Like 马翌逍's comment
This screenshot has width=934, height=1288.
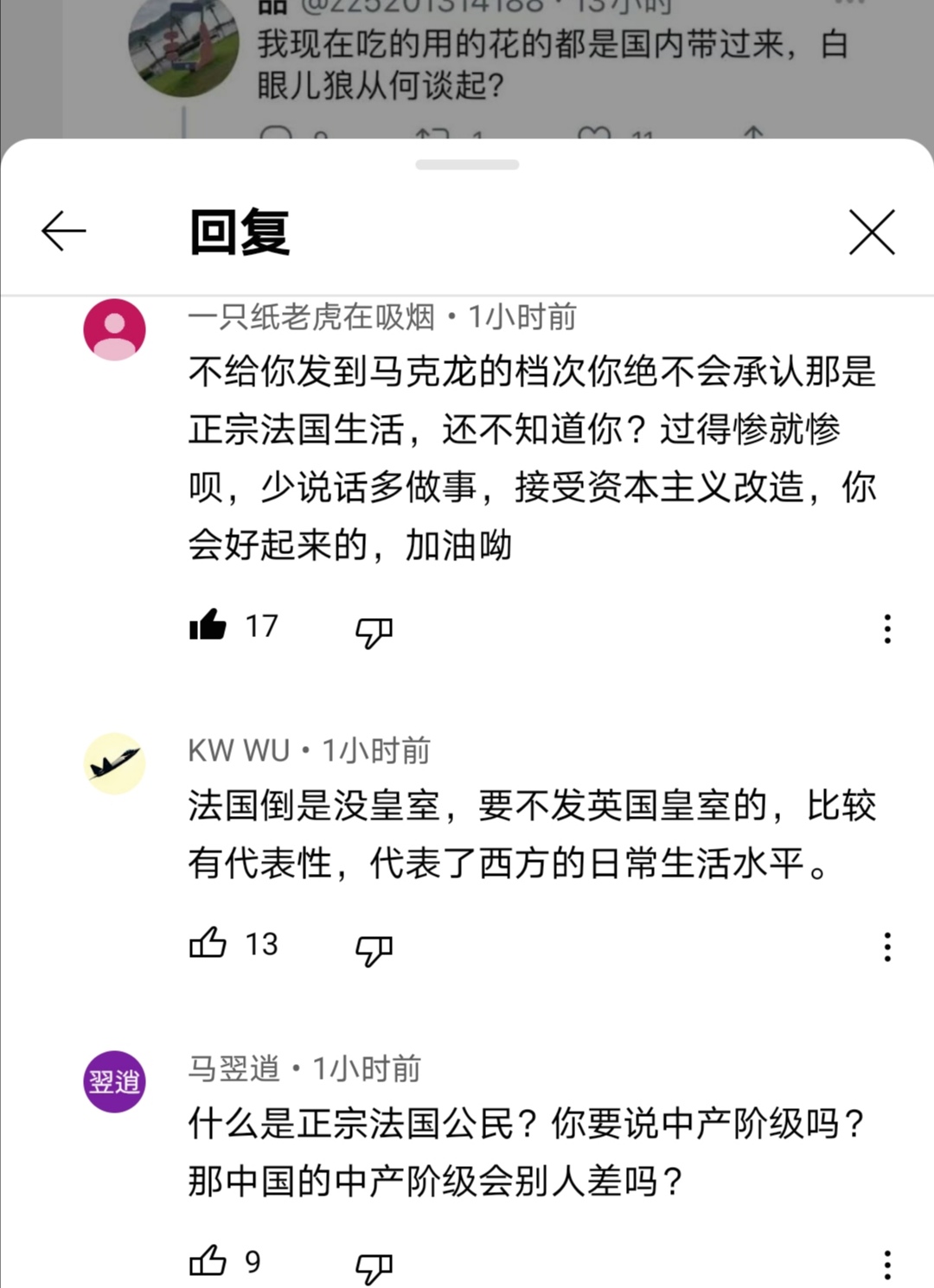[208, 1261]
